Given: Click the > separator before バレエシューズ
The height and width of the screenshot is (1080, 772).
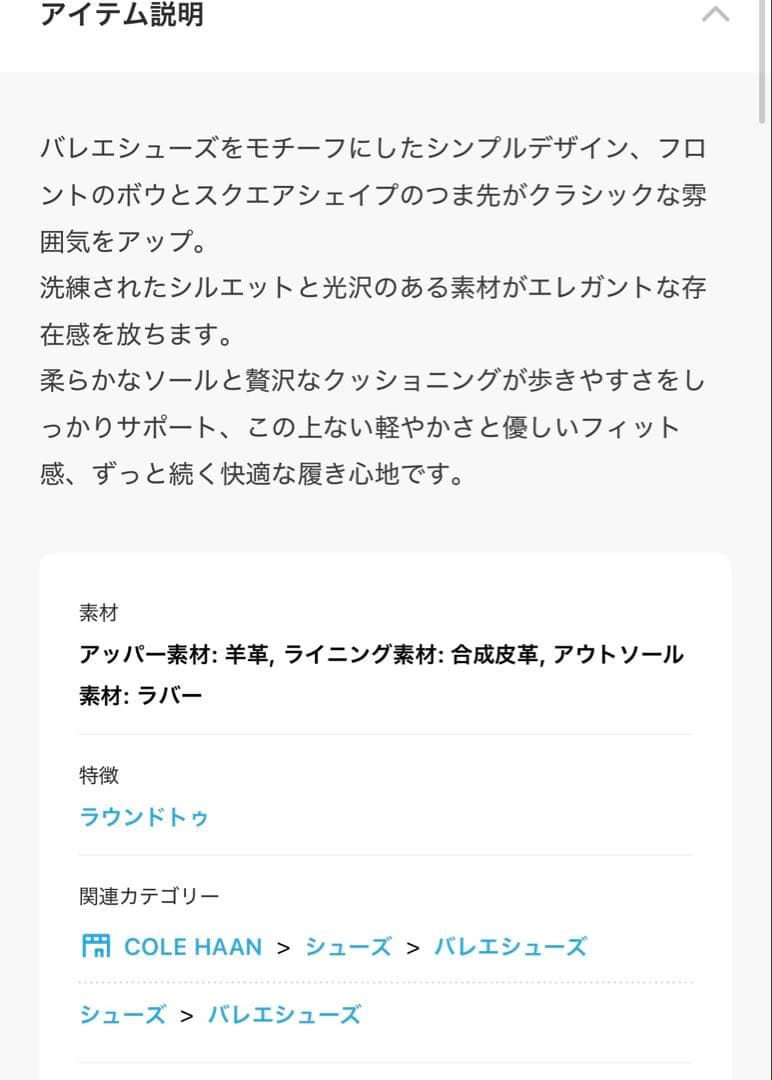Looking at the screenshot, I should pos(415,946).
